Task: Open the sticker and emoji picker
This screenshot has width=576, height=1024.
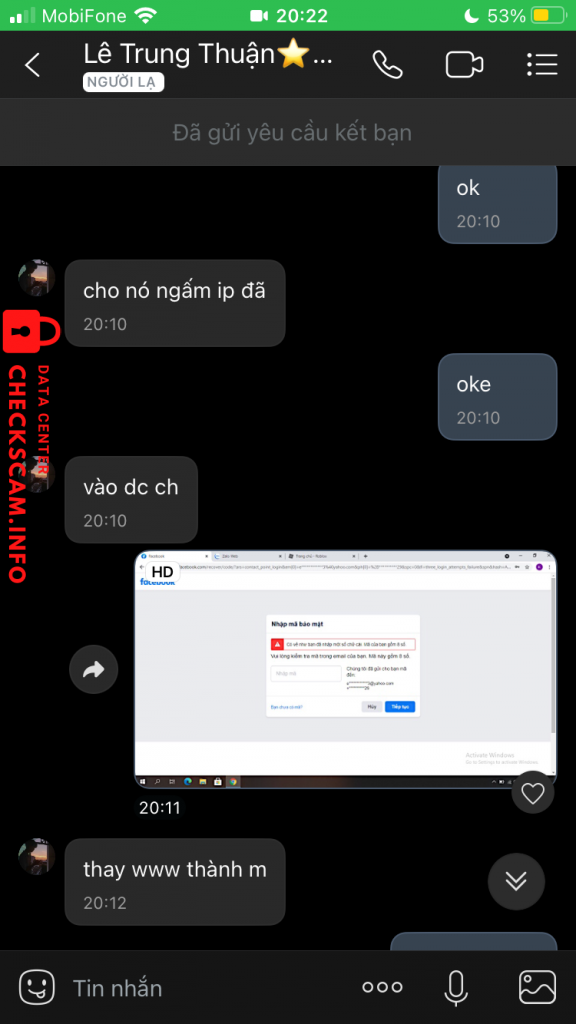Action: click(37, 987)
